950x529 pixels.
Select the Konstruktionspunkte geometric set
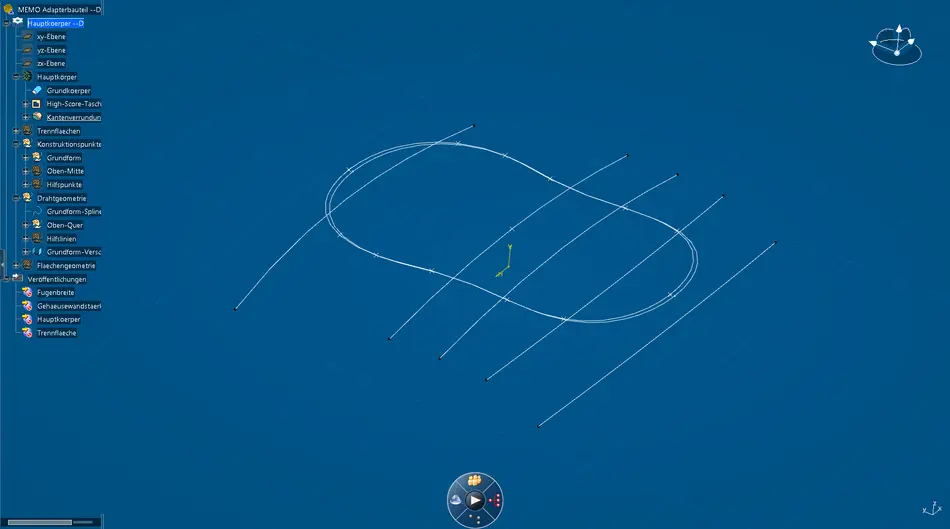(x=69, y=144)
